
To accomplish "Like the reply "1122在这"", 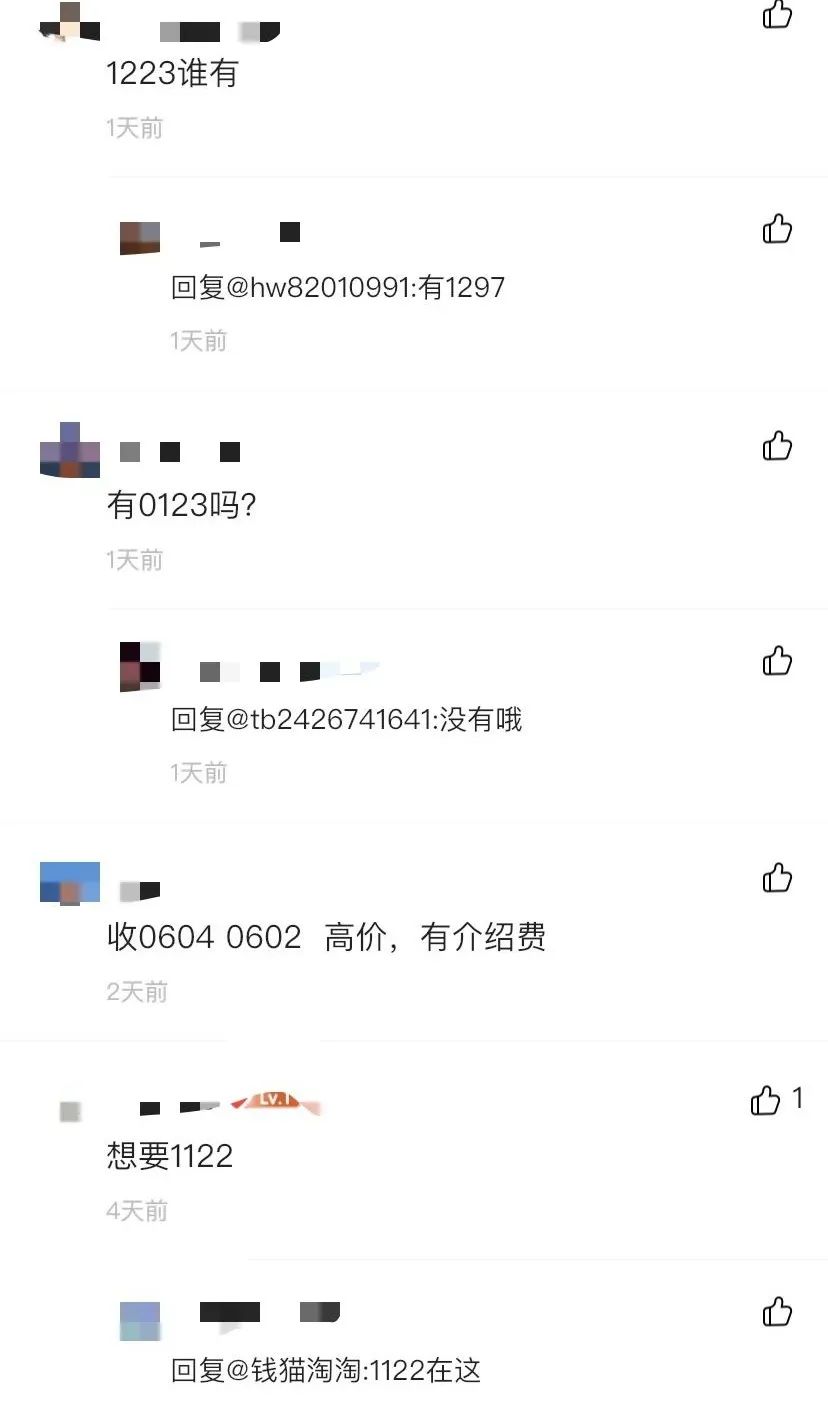I will (775, 1311).
